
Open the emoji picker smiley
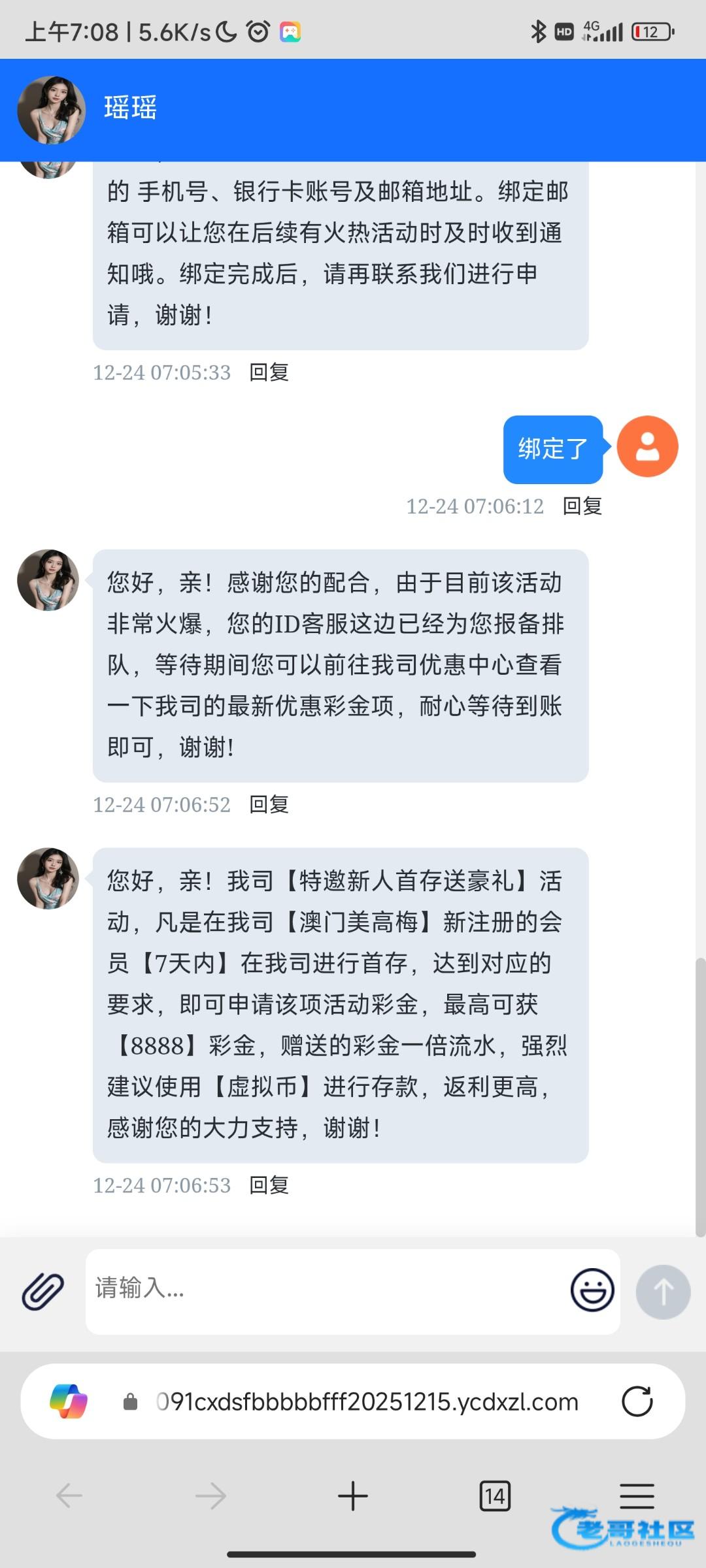click(592, 1290)
